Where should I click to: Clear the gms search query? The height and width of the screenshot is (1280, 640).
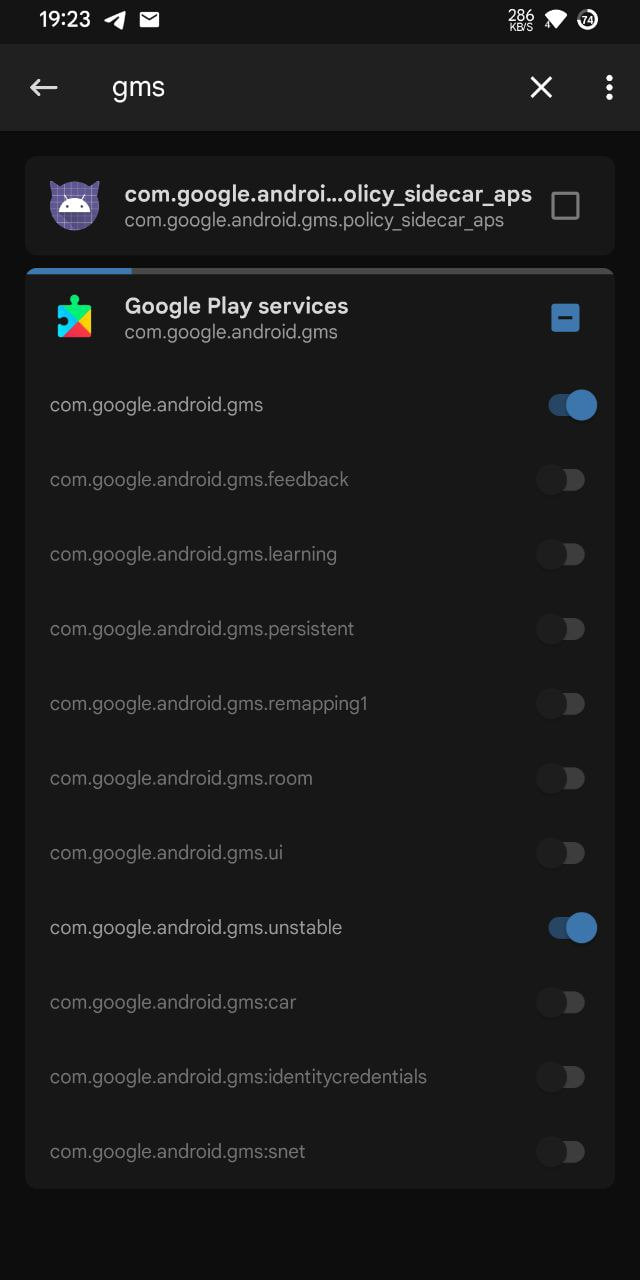(x=541, y=88)
